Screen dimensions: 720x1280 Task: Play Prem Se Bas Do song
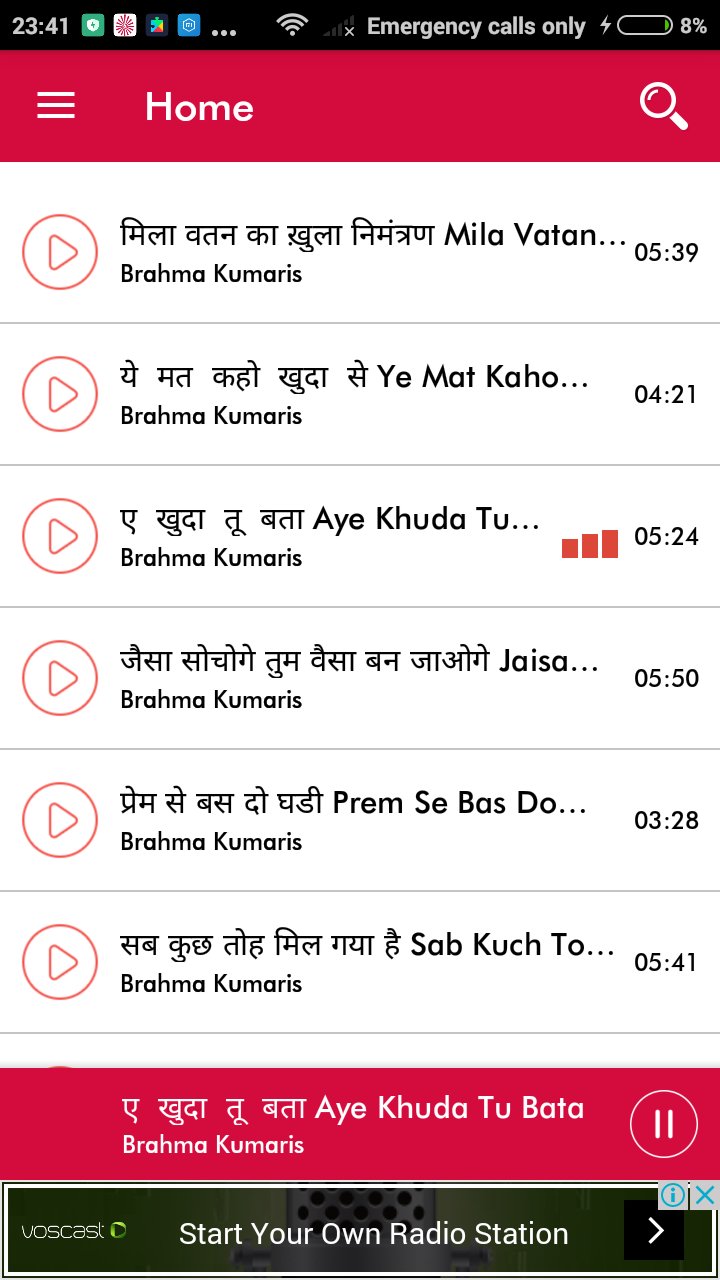60,821
